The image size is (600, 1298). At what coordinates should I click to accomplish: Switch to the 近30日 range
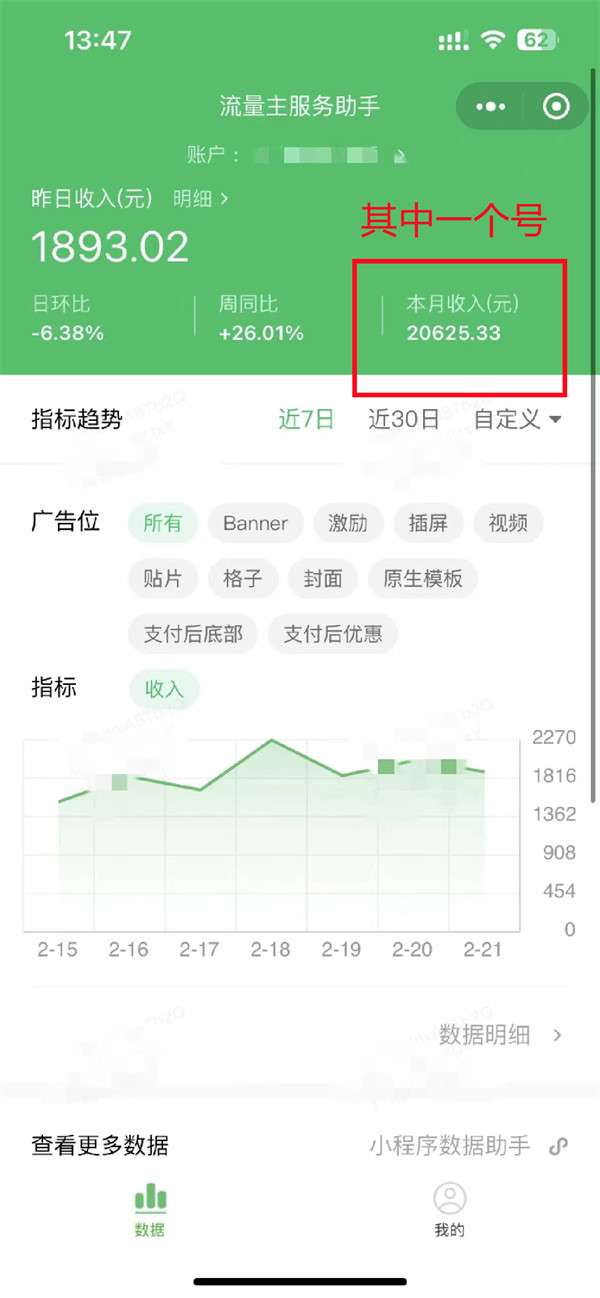click(x=404, y=419)
